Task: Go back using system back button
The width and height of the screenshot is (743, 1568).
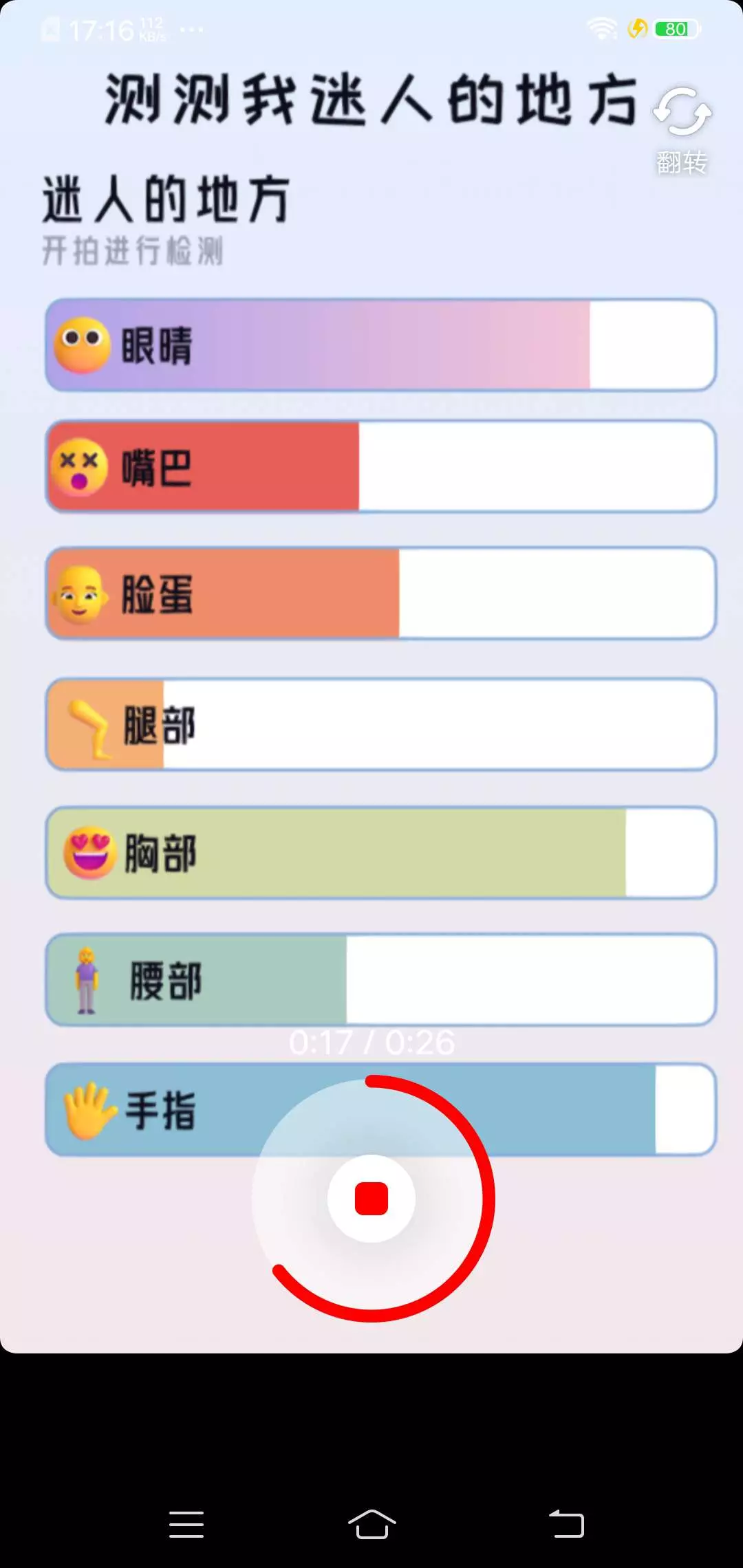Action: pos(566,1524)
